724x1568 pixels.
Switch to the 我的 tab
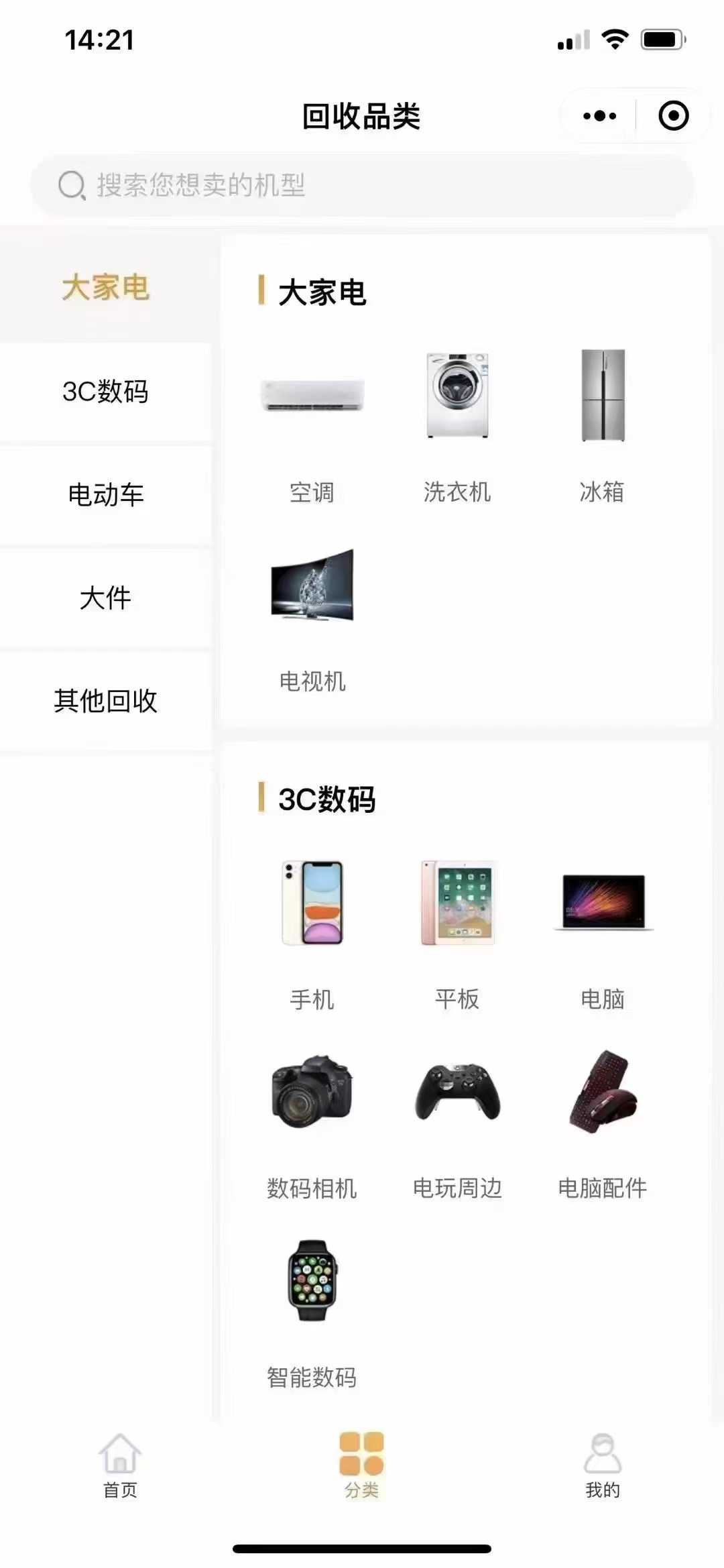click(x=603, y=1466)
